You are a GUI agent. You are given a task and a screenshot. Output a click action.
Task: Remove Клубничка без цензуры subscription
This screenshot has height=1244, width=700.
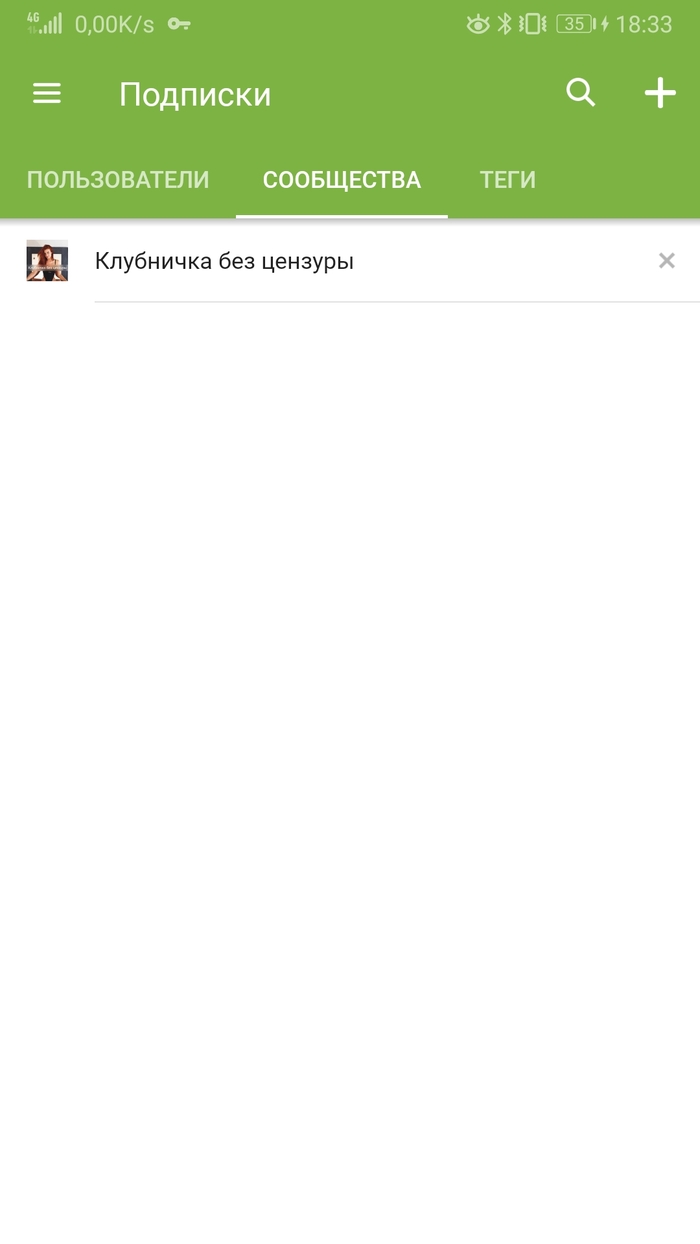[x=667, y=261]
